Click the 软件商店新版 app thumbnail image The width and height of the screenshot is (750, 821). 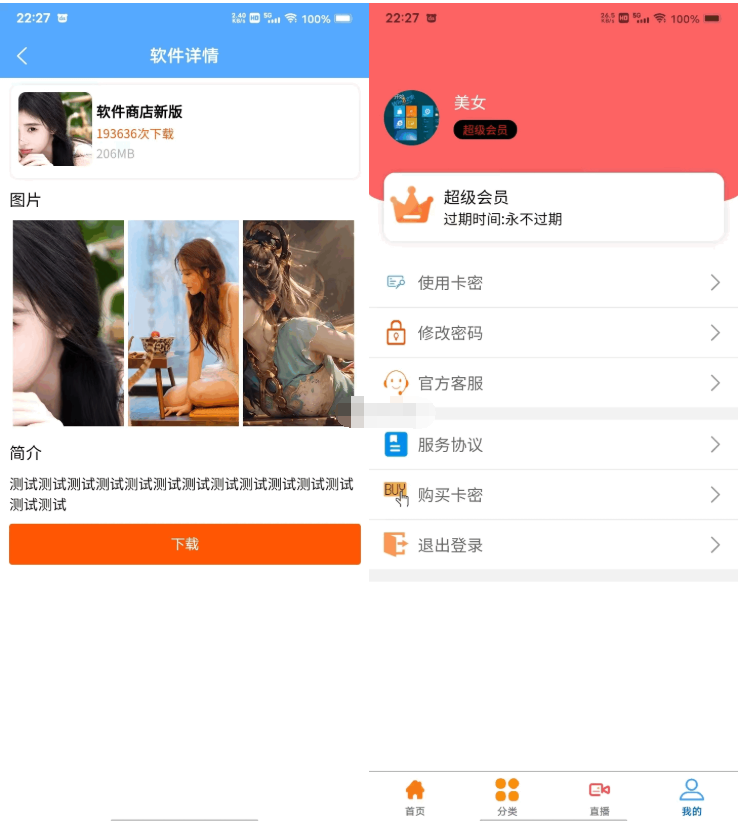(x=54, y=128)
